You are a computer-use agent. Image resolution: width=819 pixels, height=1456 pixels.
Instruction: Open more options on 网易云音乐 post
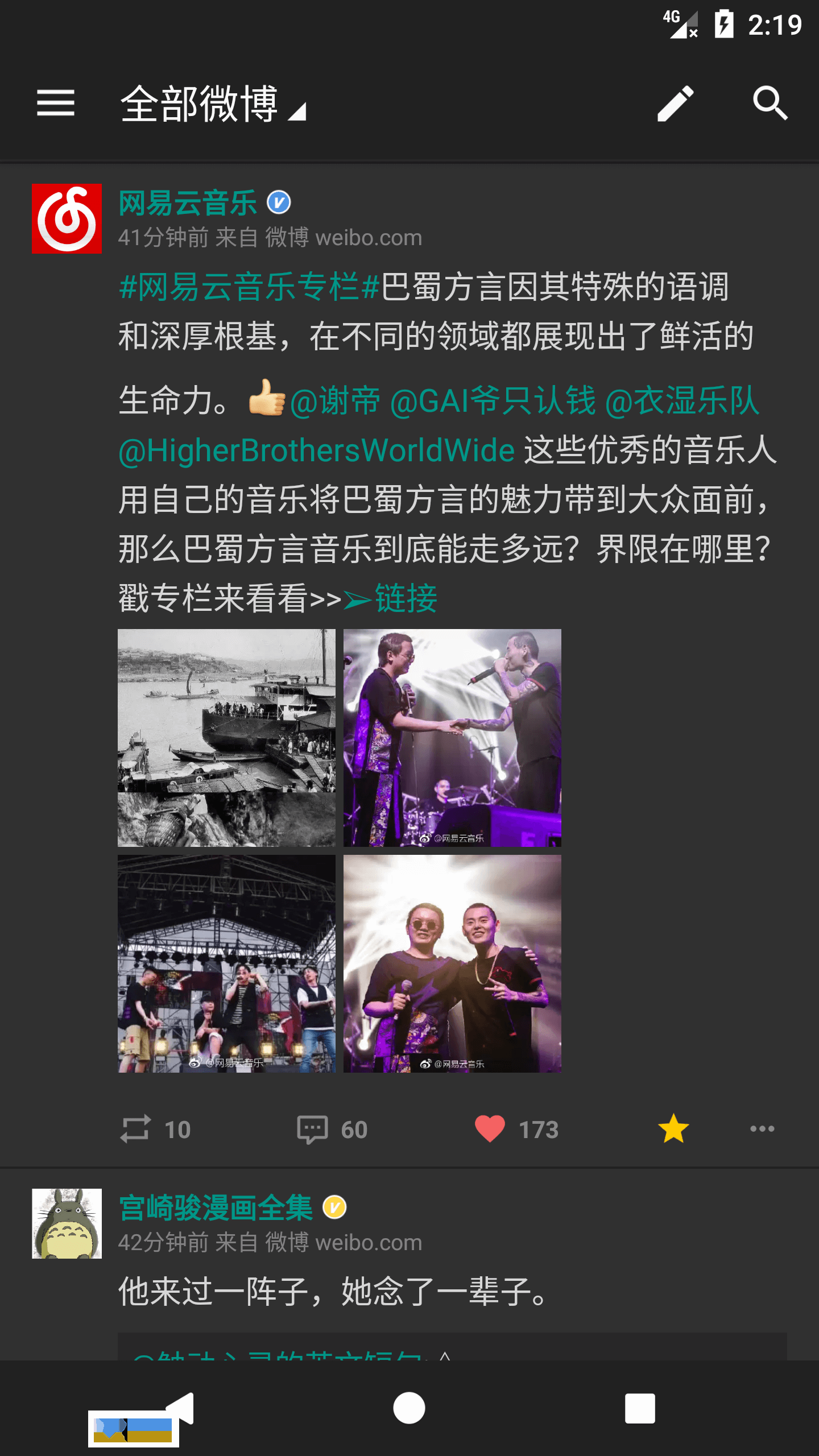(762, 1129)
